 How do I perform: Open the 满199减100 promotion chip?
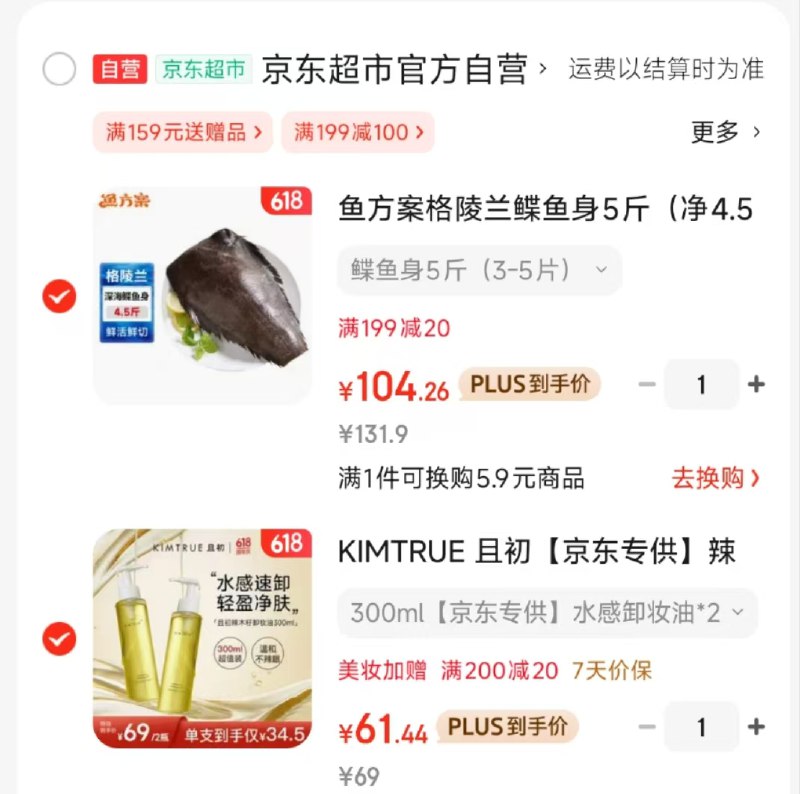[358, 132]
